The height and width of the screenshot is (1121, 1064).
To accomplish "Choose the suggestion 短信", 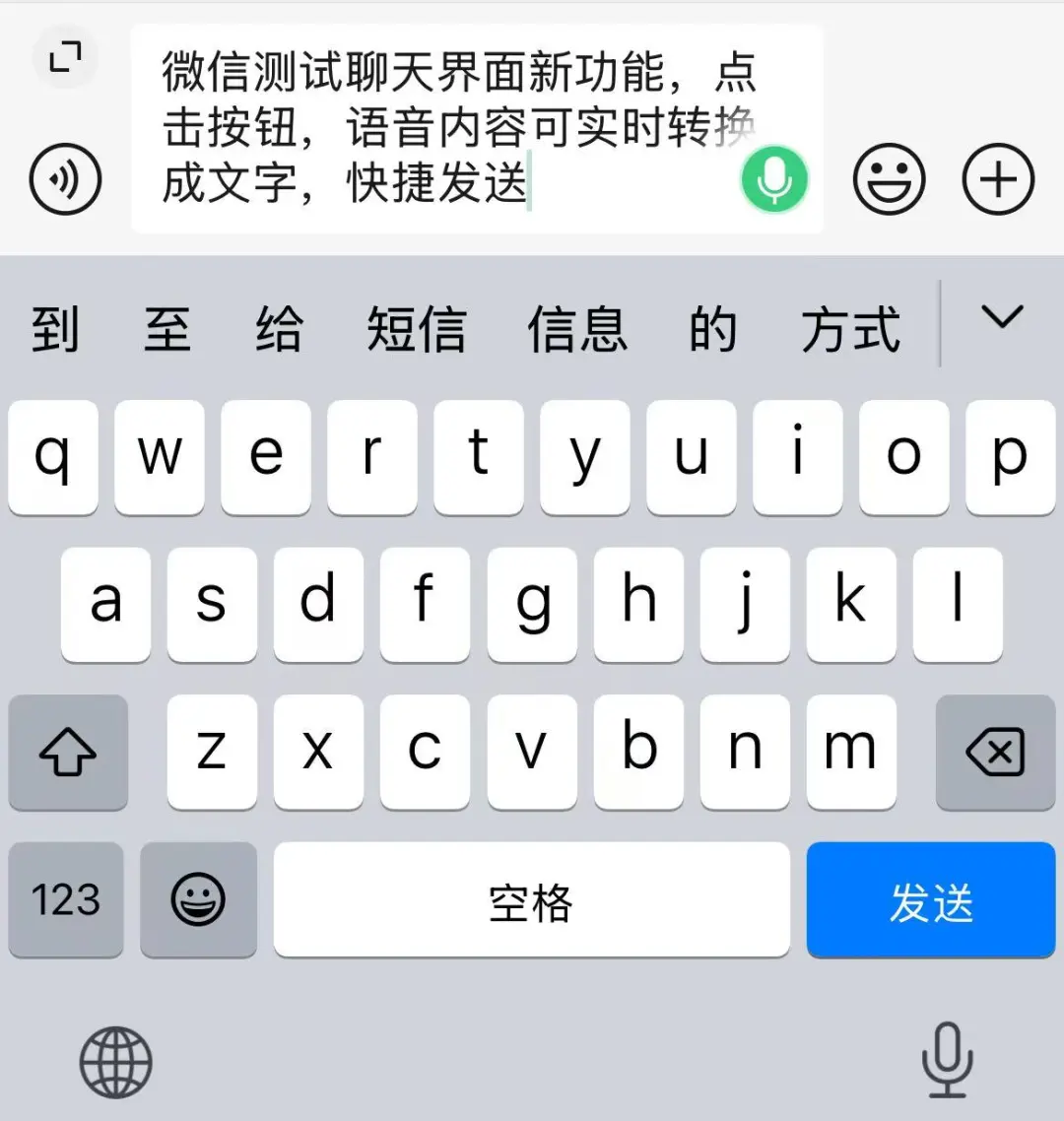I will [x=416, y=329].
